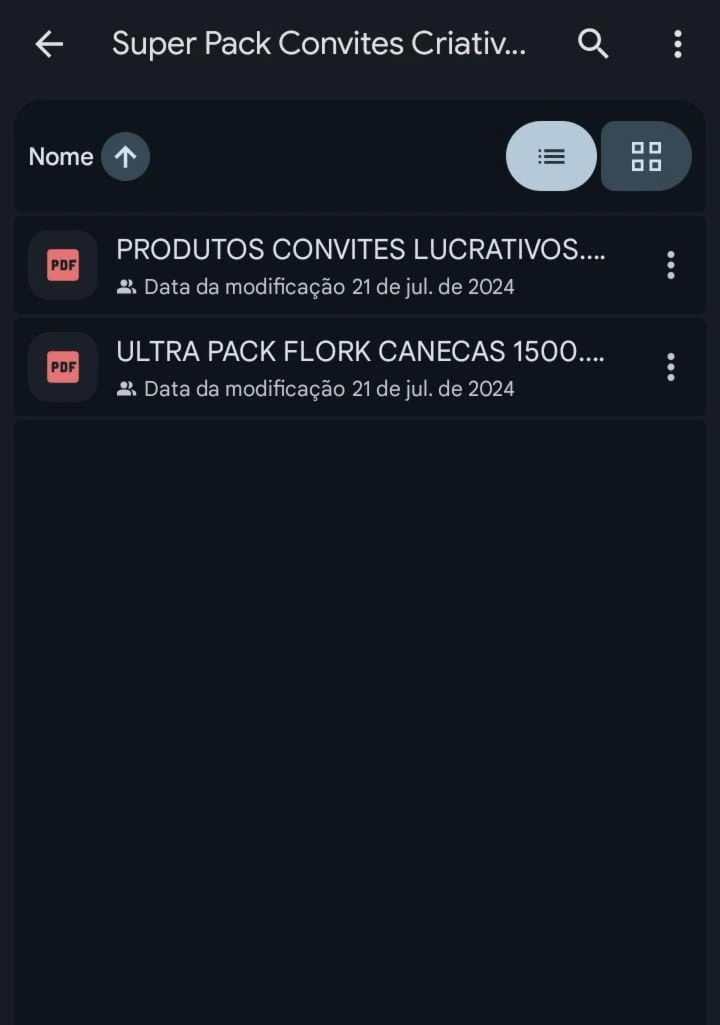Reverse the sort order by Nome
Image resolution: width=720 pixels, height=1025 pixels.
pos(125,157)
